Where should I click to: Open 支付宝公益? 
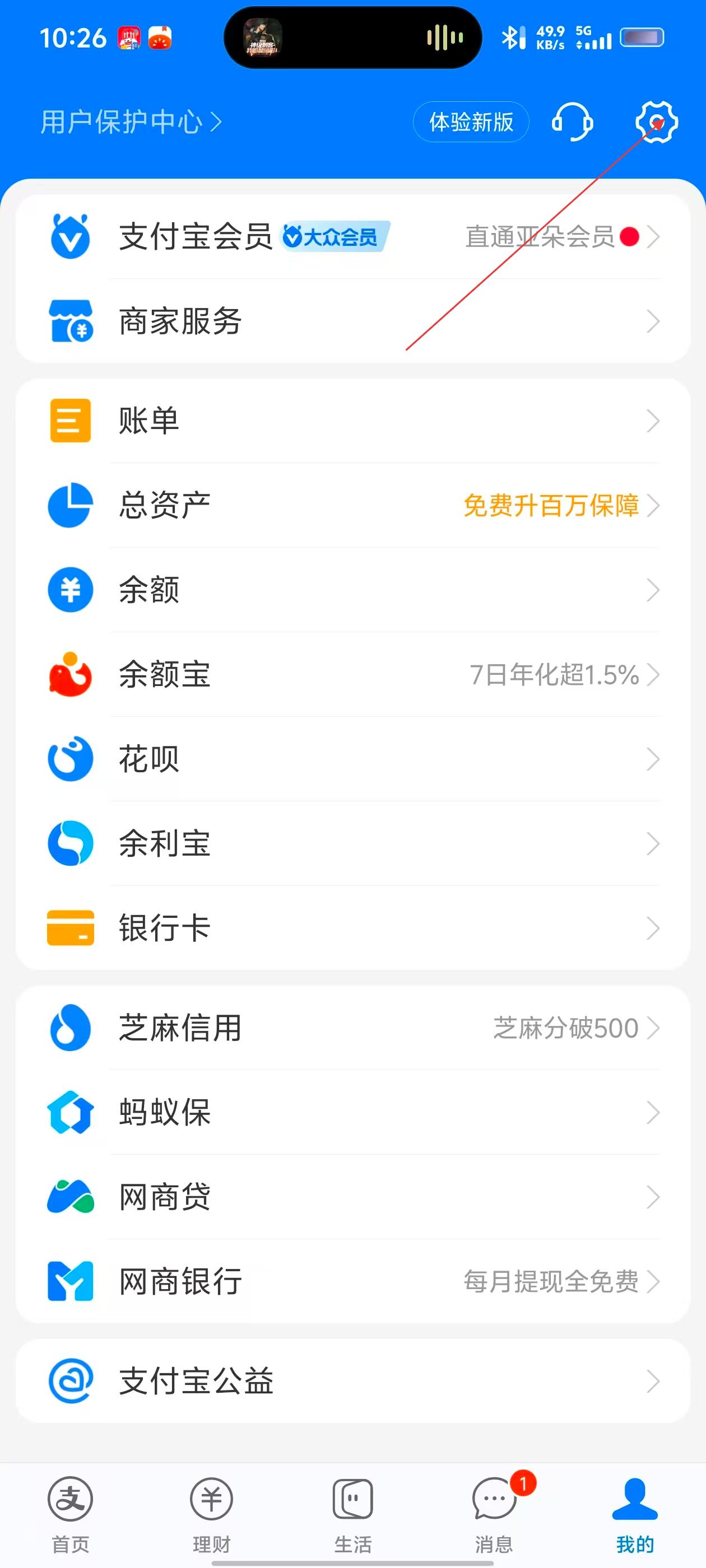352,1381
